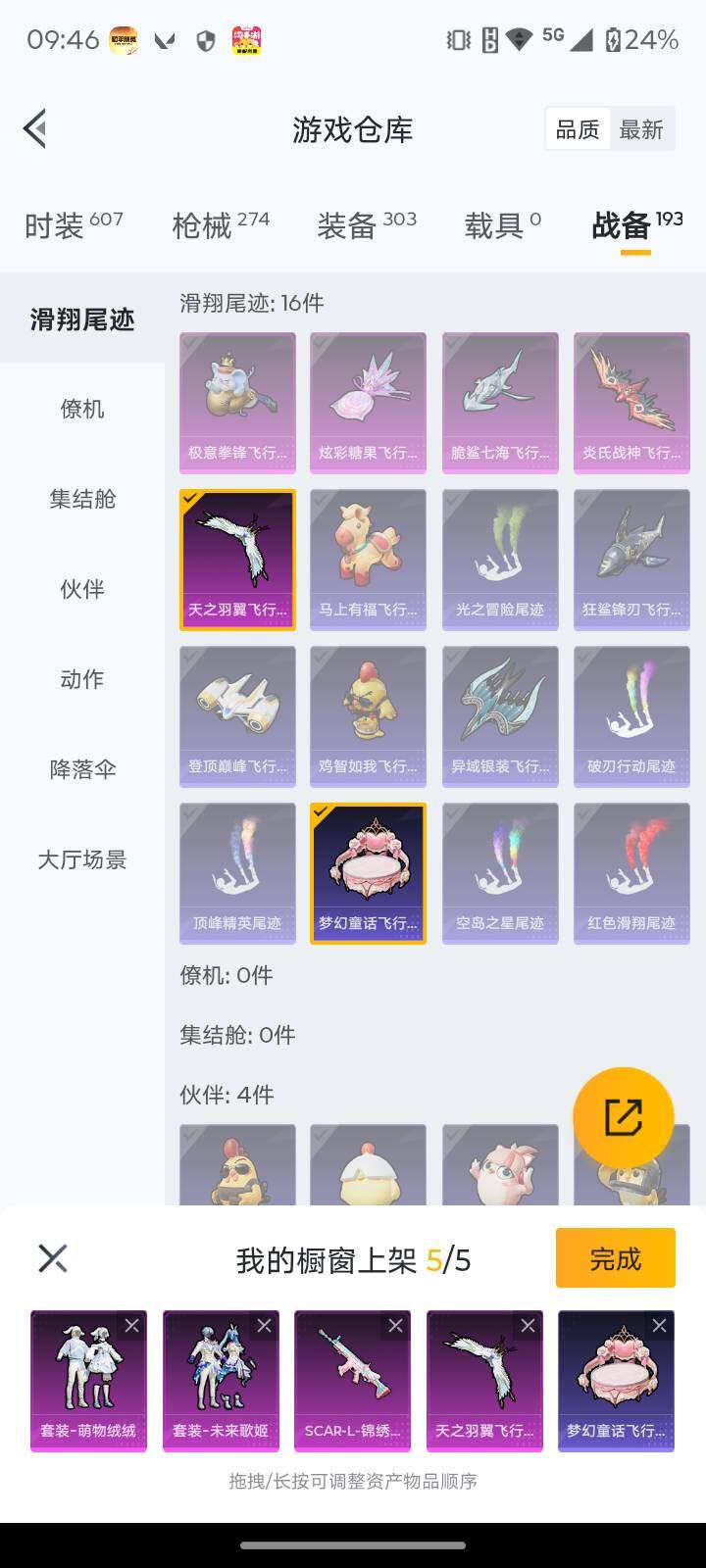The image size is (706, 1568).
Task: Remove SCAR-L-锦绣 from the showcase list
Action: click(x=396, y=1325)
